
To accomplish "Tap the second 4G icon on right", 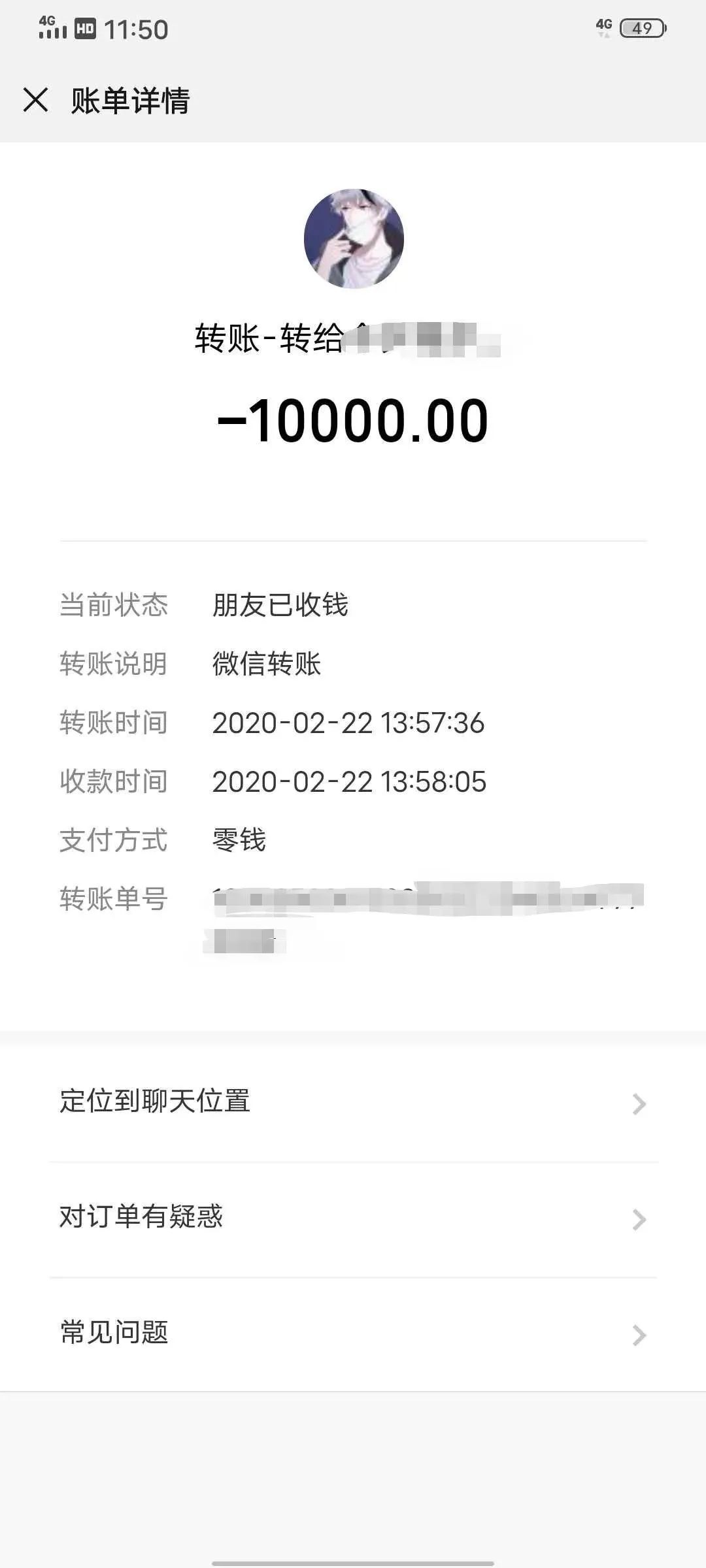I will [x=602, y=24].
